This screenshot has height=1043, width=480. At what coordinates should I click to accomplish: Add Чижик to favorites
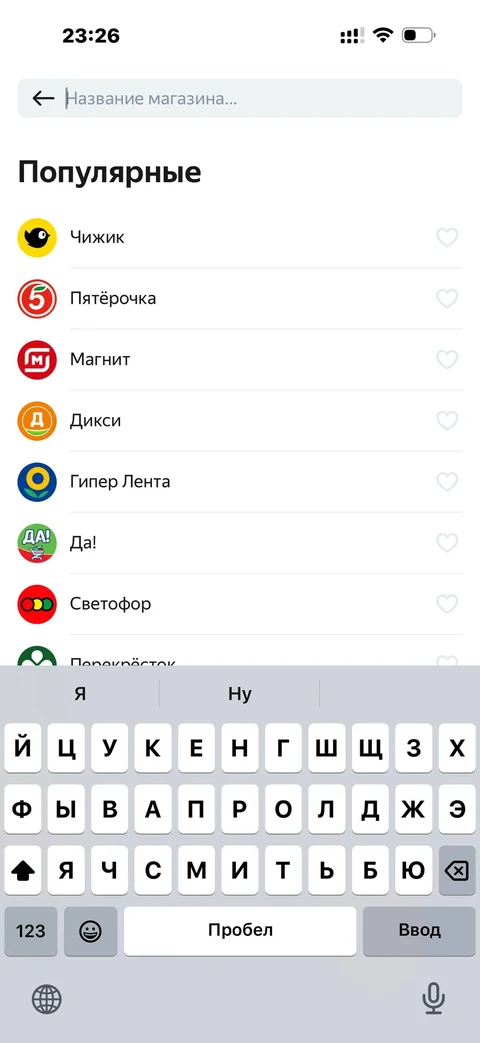[447, 237]
